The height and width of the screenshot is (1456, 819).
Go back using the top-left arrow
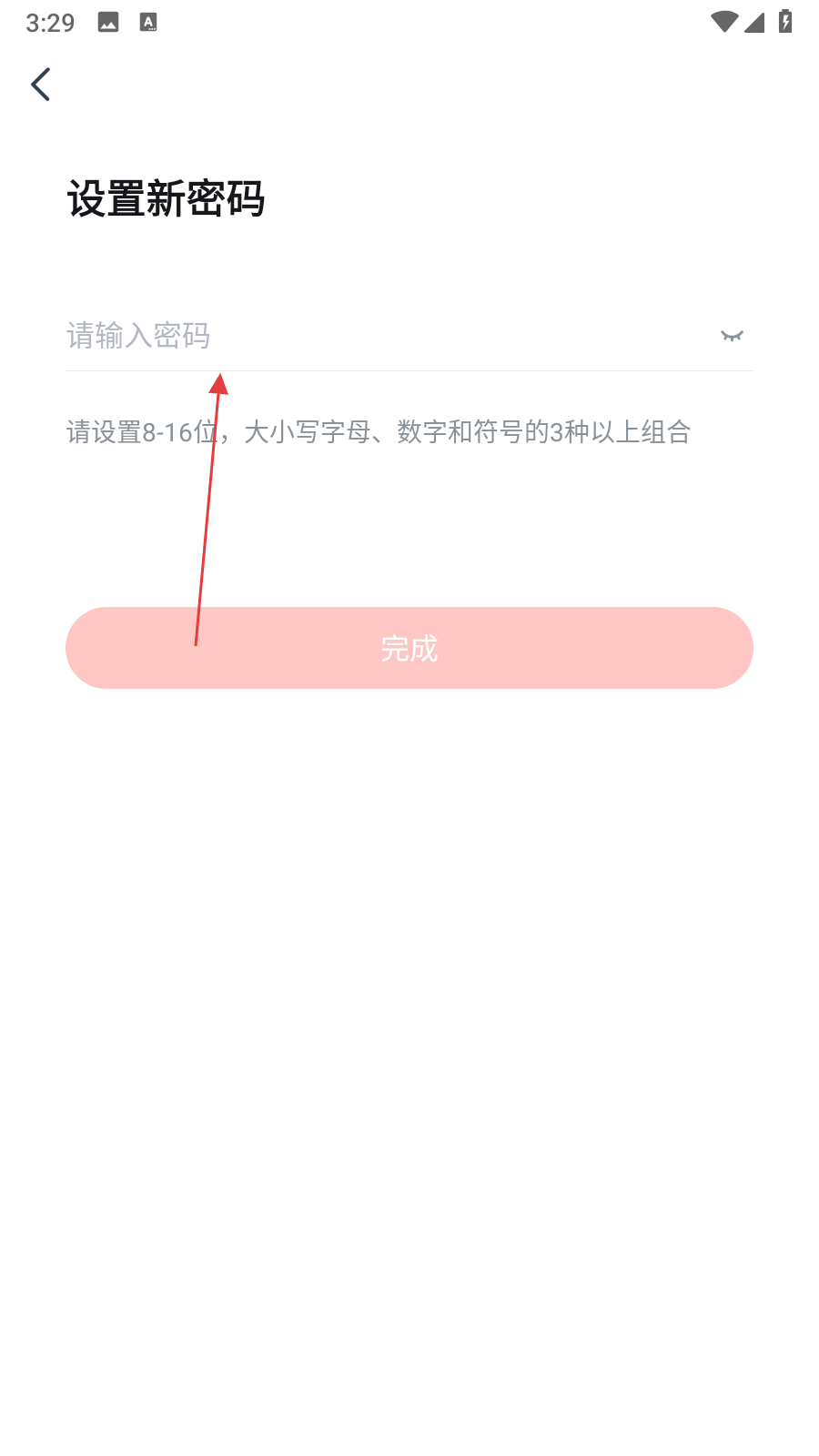[x=41, y=85]
